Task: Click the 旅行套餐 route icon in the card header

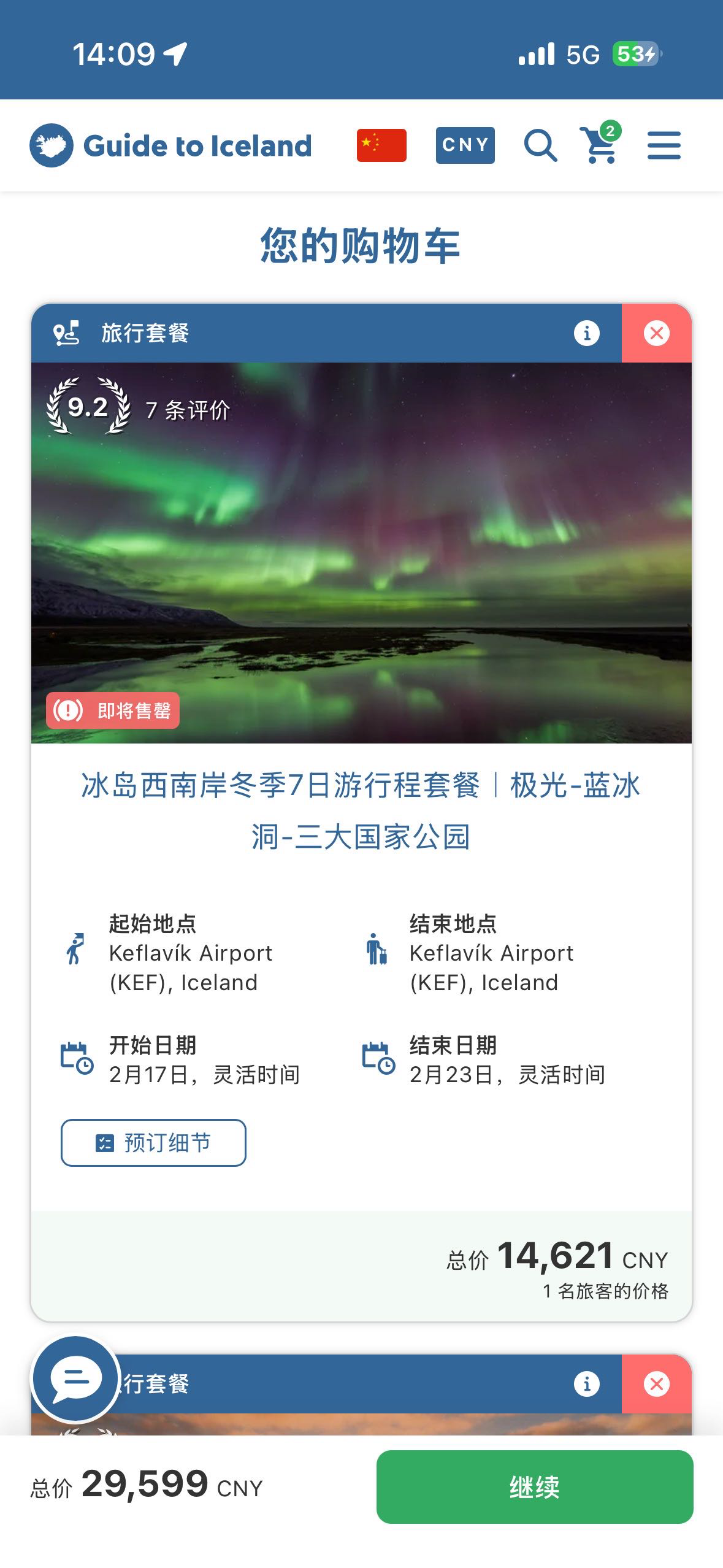Action: point(64,332)
